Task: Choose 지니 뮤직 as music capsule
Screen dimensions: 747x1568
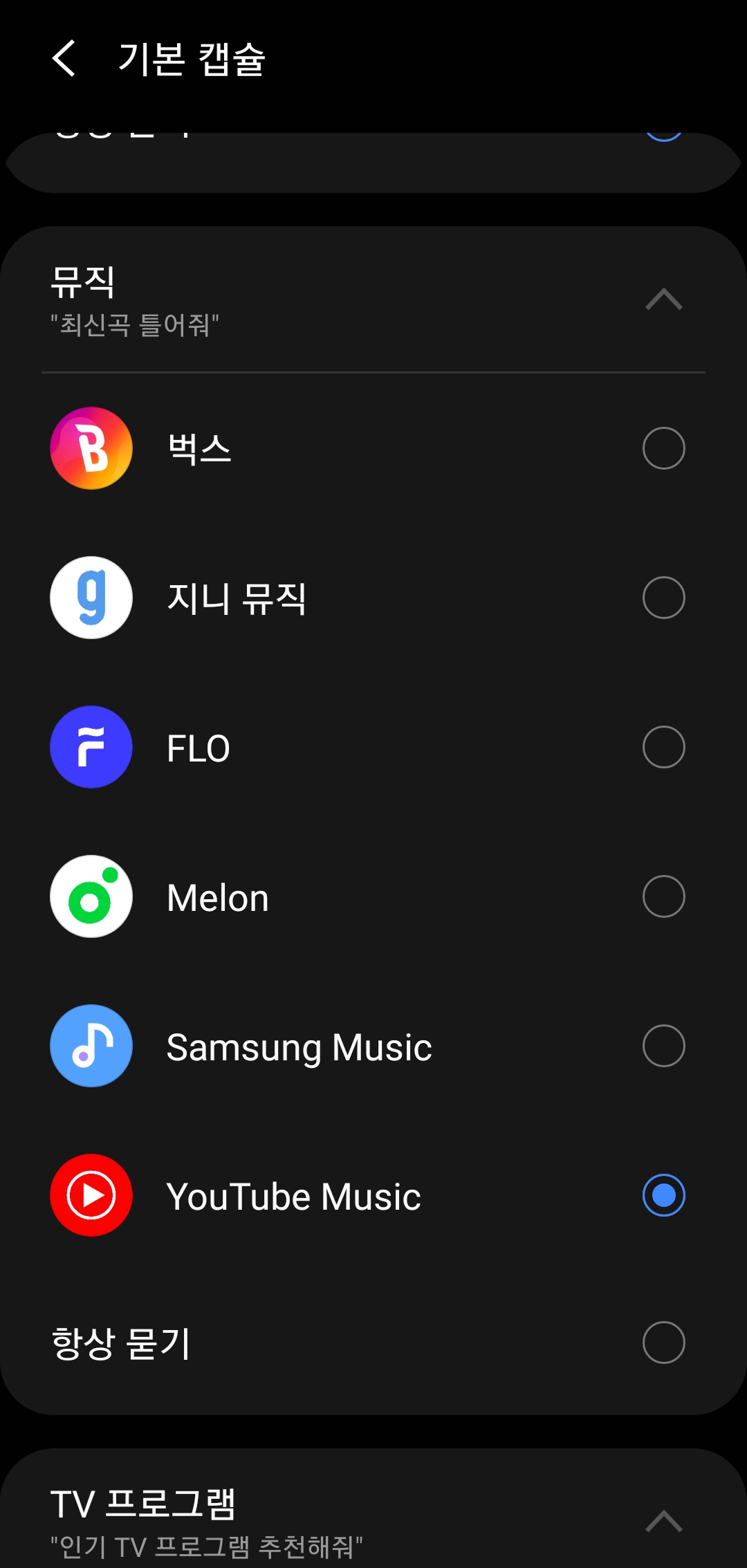Action: click(x=663, y=598)
